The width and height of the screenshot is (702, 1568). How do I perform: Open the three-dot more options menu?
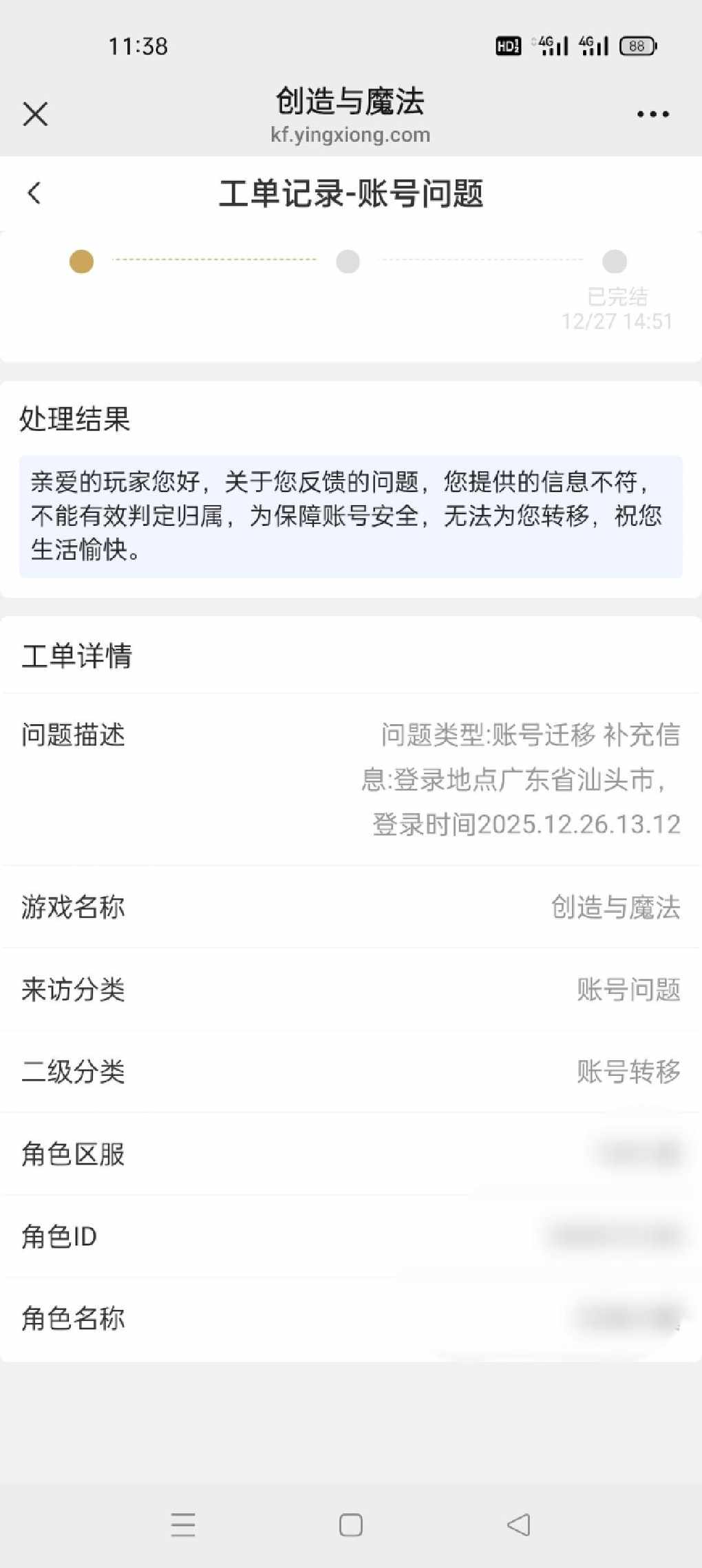click(652, 114)
